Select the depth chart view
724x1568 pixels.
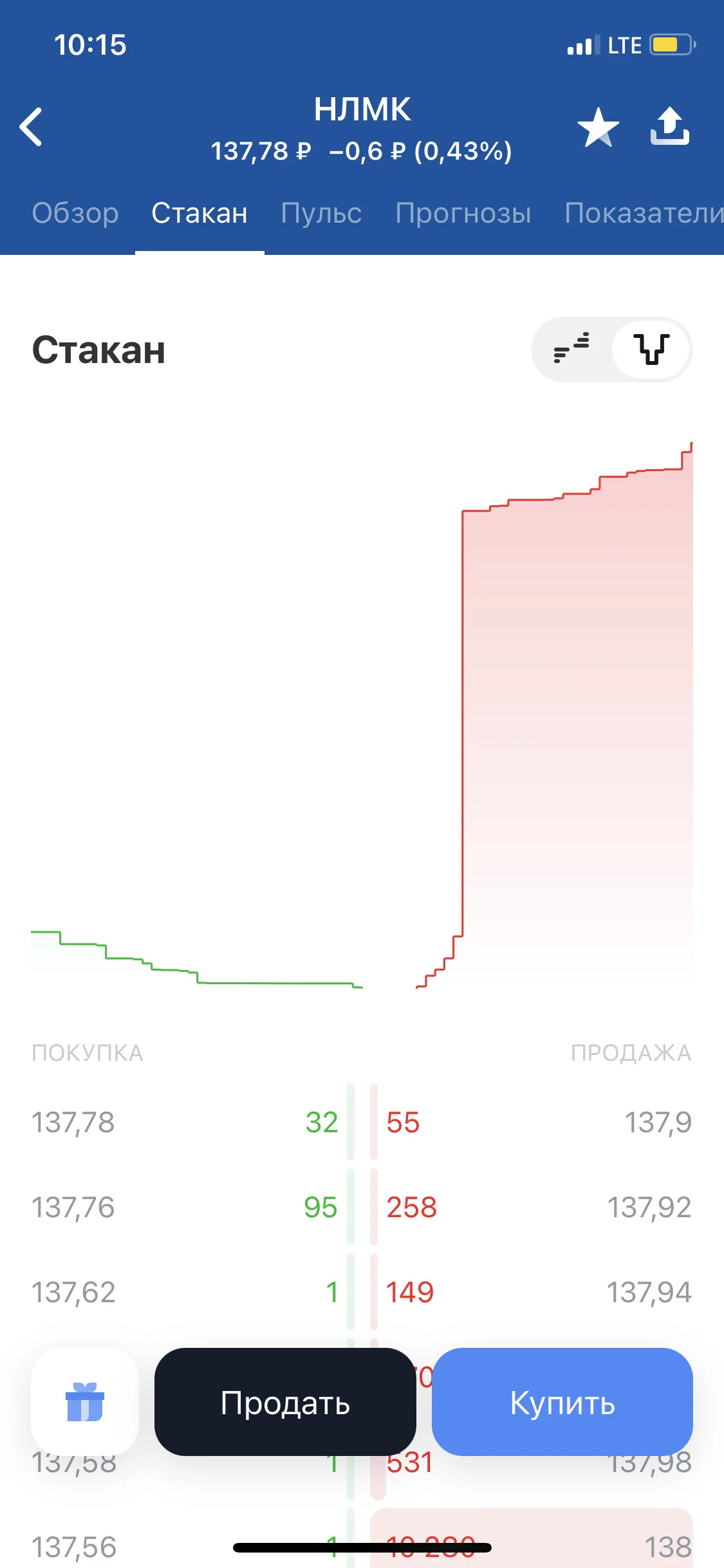point(651,349)
